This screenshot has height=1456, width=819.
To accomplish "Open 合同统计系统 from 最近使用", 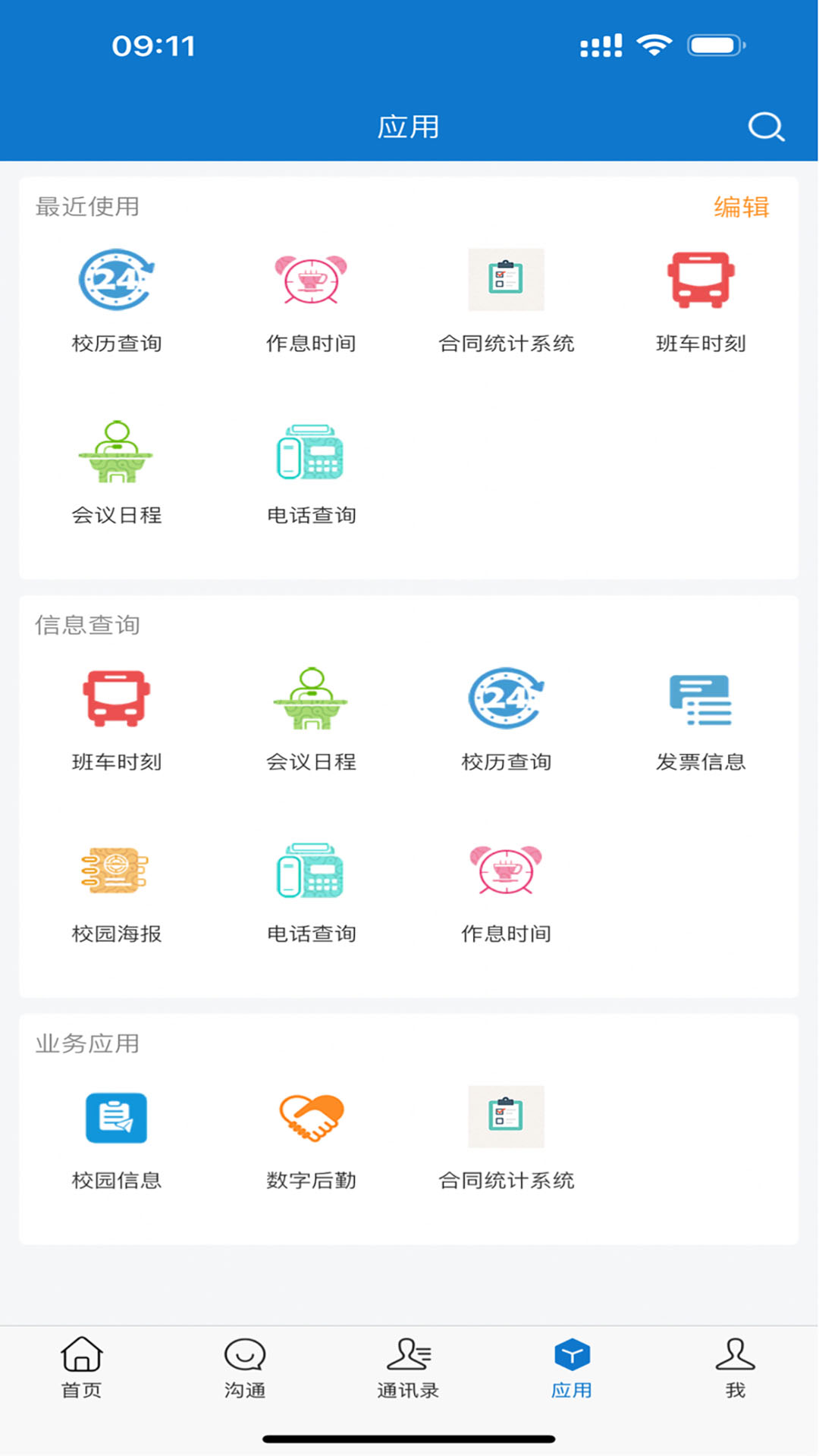I will pyautogui.click(x=506, y=281).
